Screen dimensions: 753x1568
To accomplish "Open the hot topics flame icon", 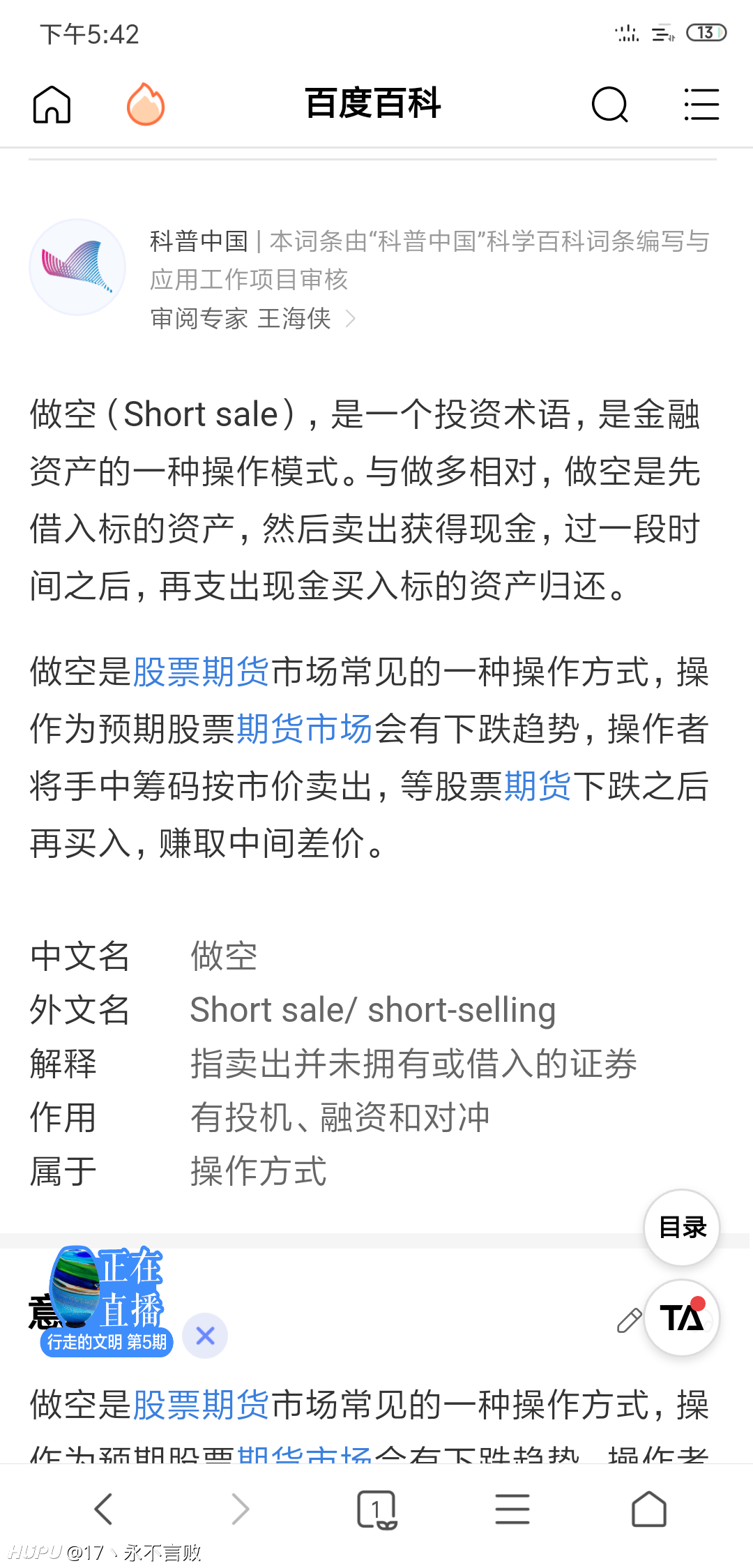I will click(146, 104).
